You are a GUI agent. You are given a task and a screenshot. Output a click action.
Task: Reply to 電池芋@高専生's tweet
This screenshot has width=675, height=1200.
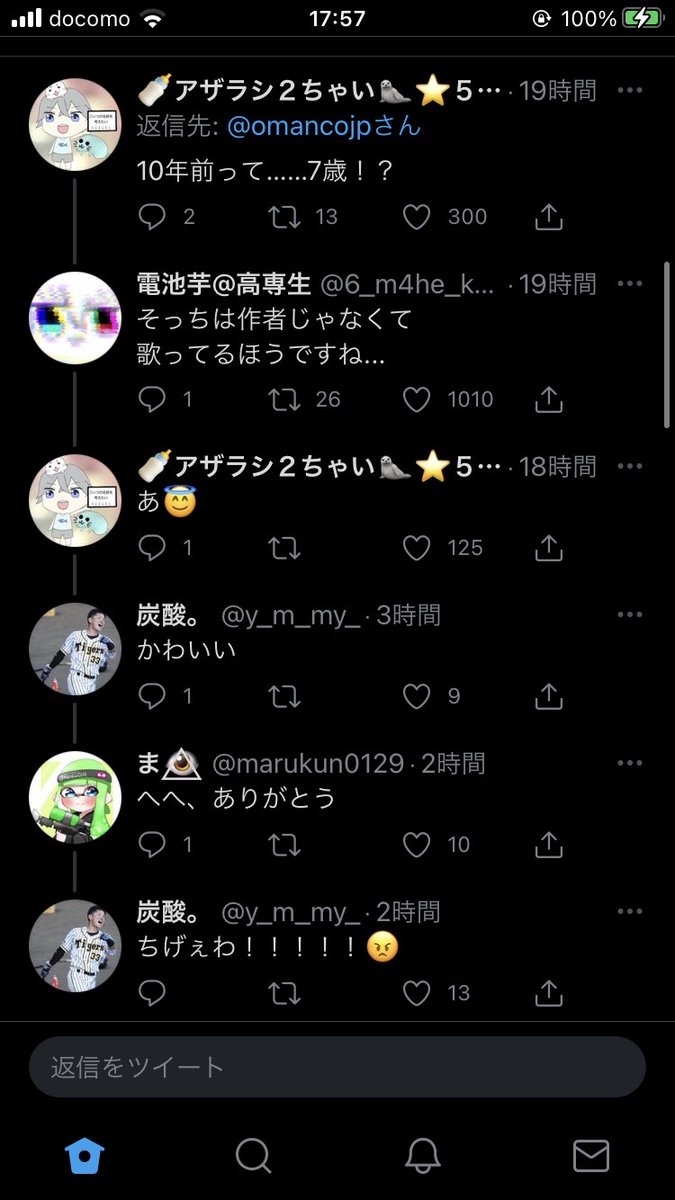152,400
